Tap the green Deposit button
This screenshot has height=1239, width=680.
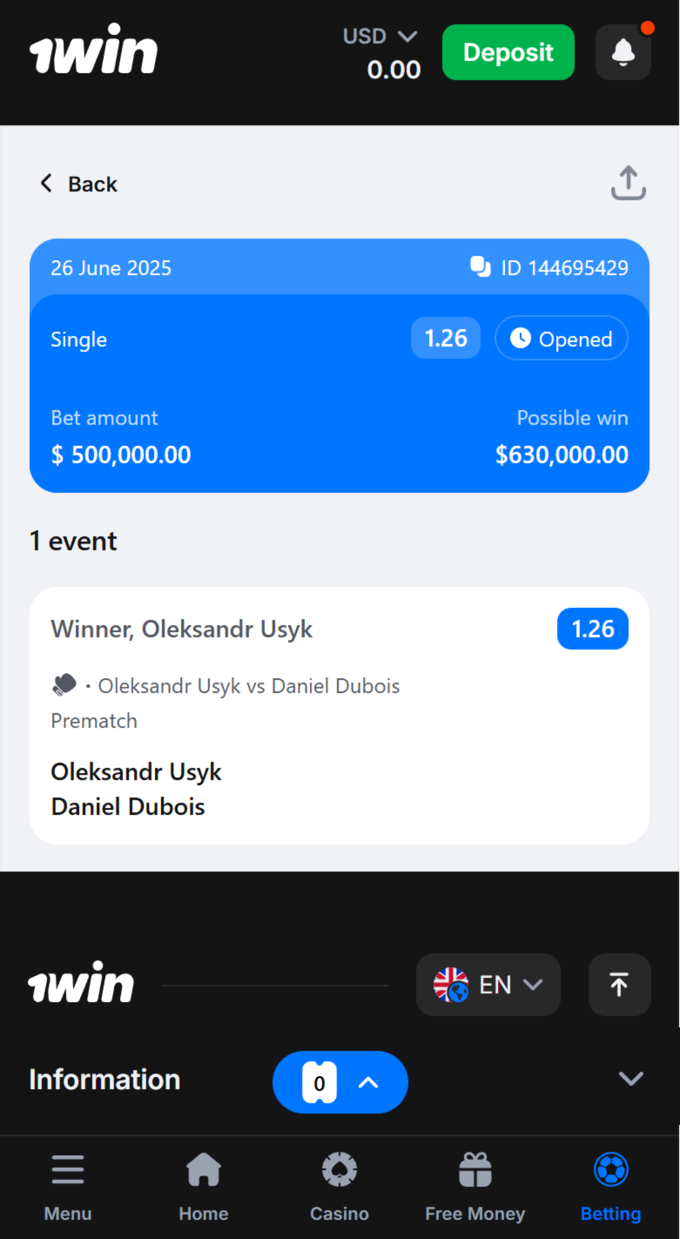point(508,52)
